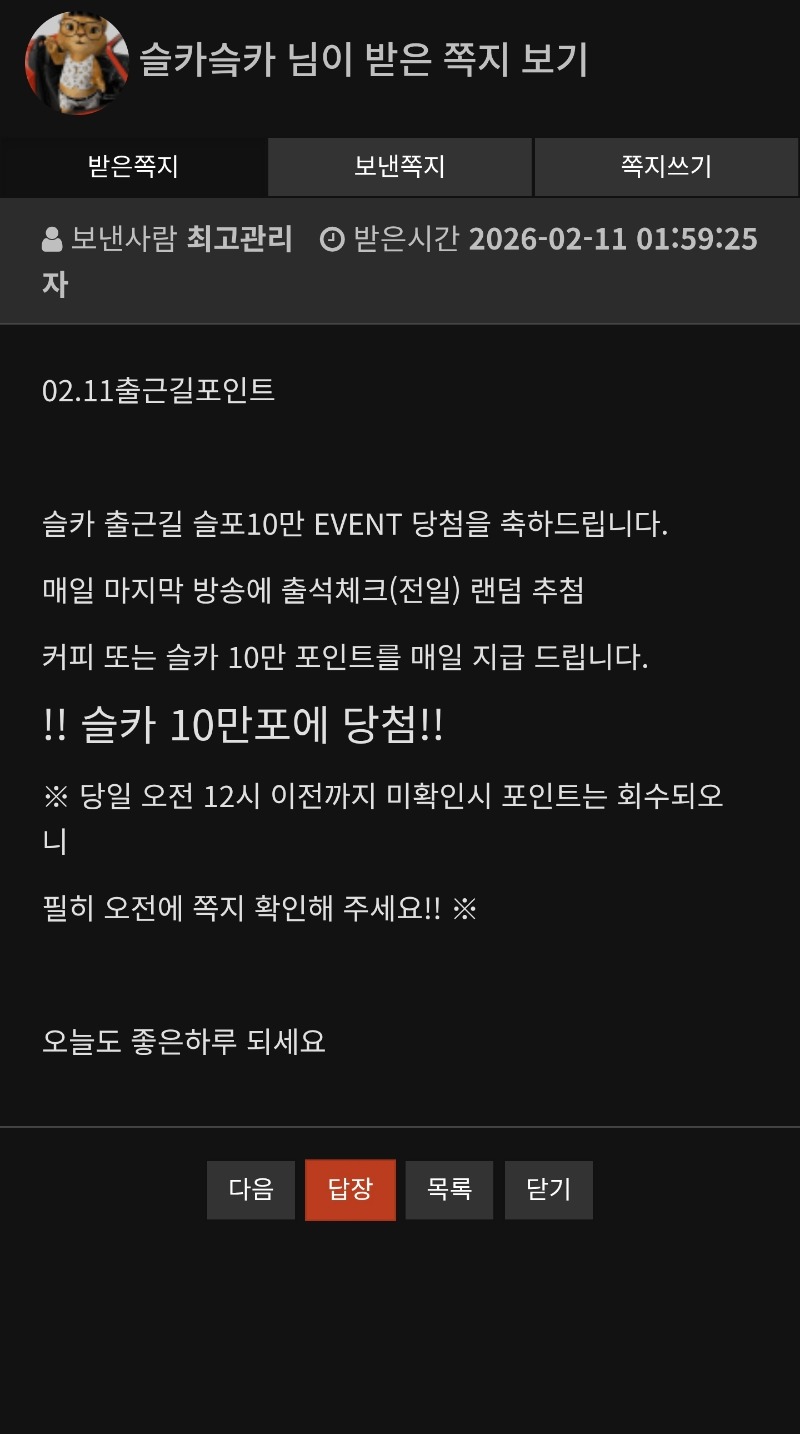Return to the list via 목록
The image size is (800, 1434).
click(448, 1189)
